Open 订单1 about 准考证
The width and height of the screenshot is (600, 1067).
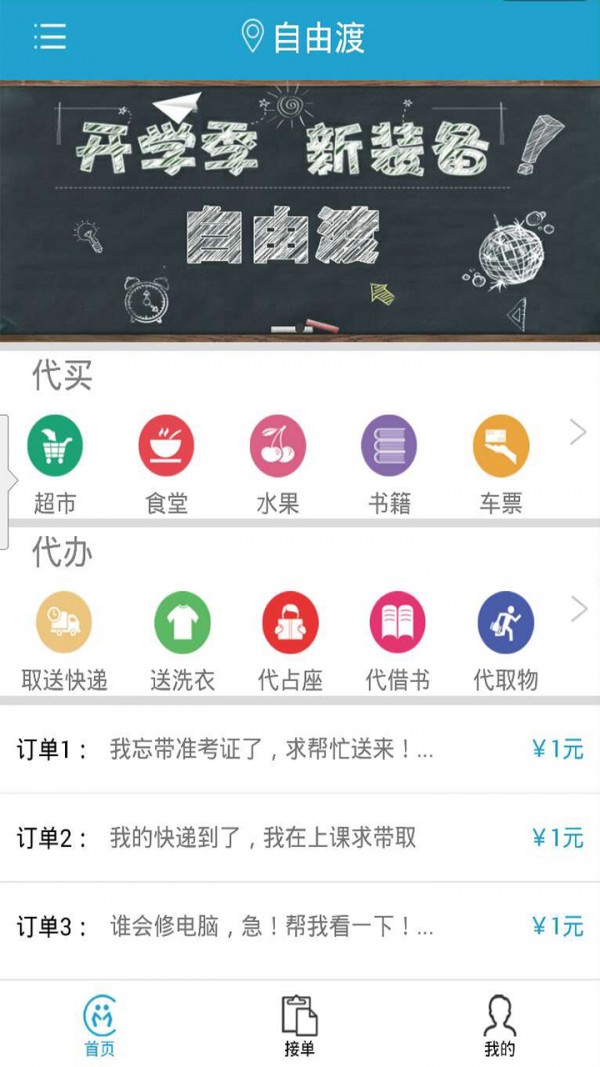tap(300, 749)
